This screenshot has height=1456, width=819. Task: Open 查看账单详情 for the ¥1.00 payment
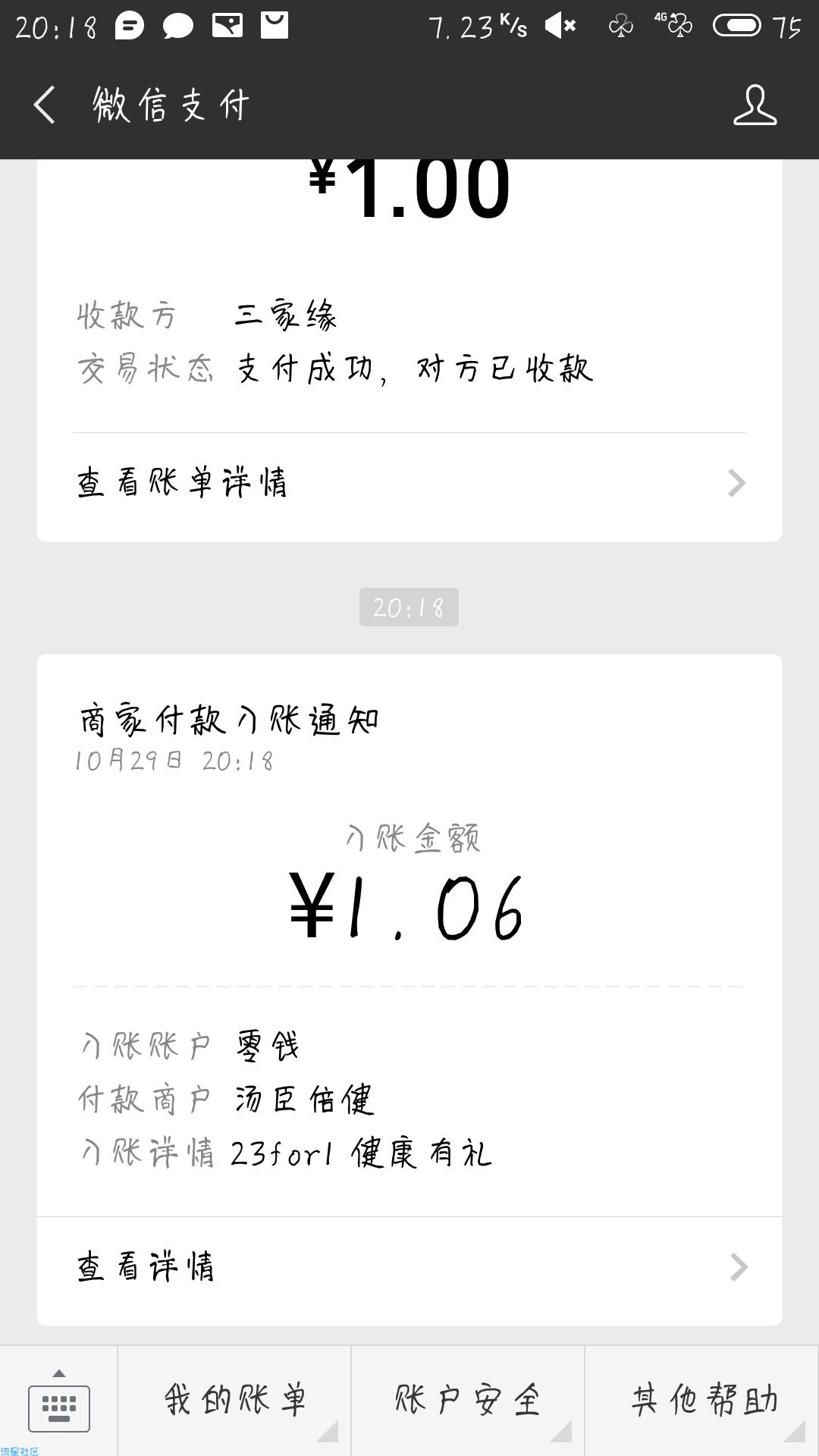409,484
